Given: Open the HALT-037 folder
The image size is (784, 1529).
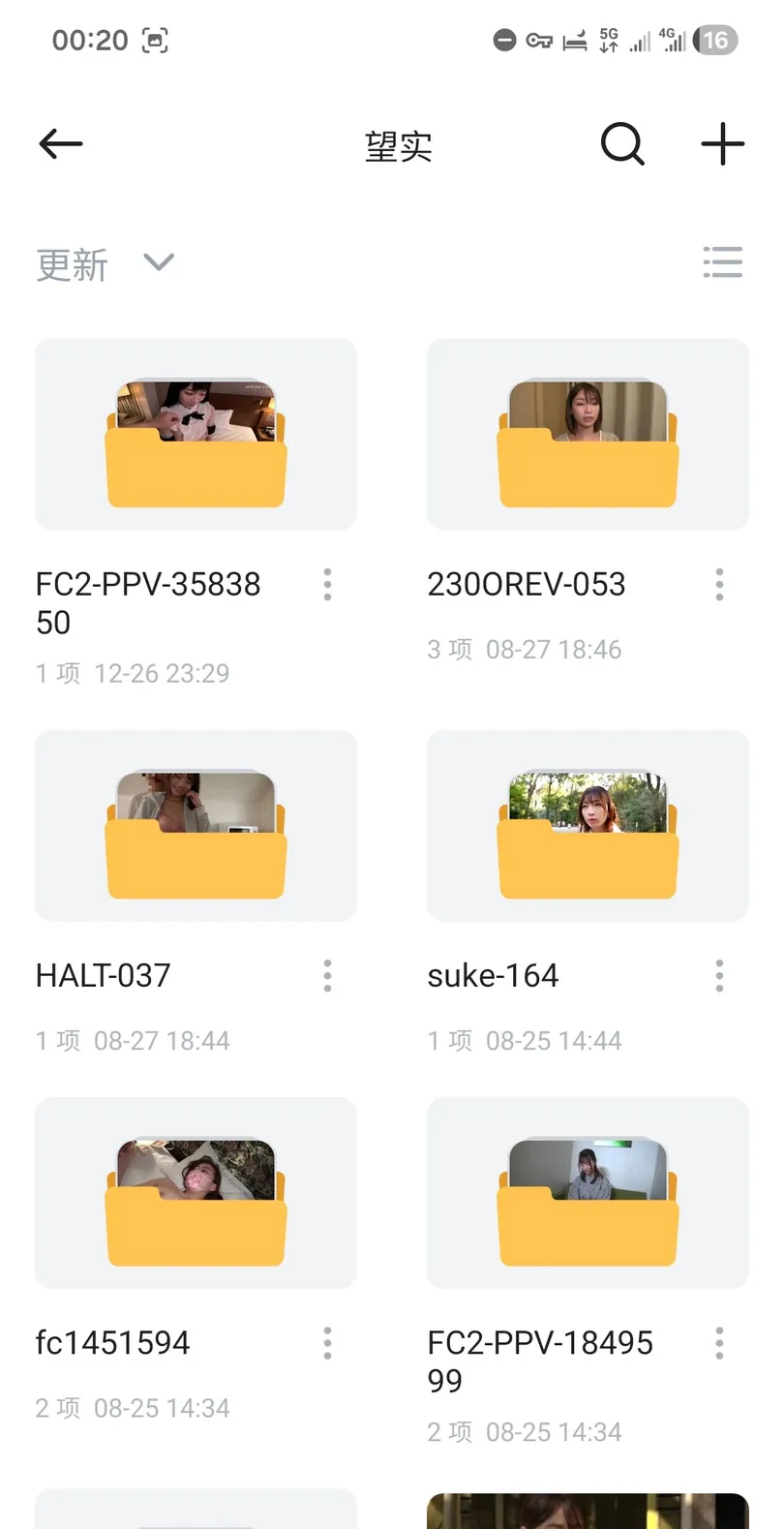Looking at the screenshot, I should tap(196, 825).
